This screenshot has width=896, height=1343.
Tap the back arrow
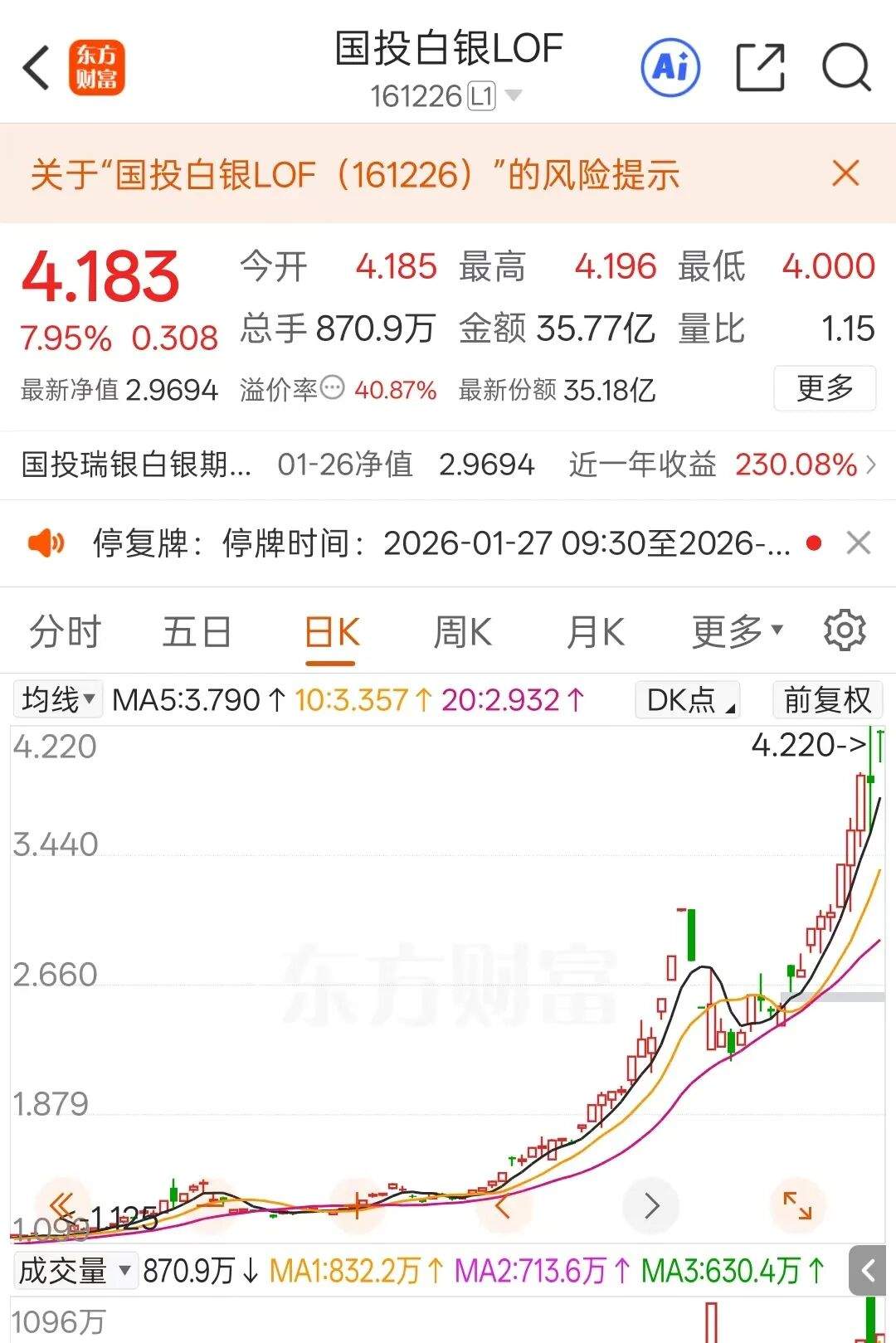click(x=36, y=66)
